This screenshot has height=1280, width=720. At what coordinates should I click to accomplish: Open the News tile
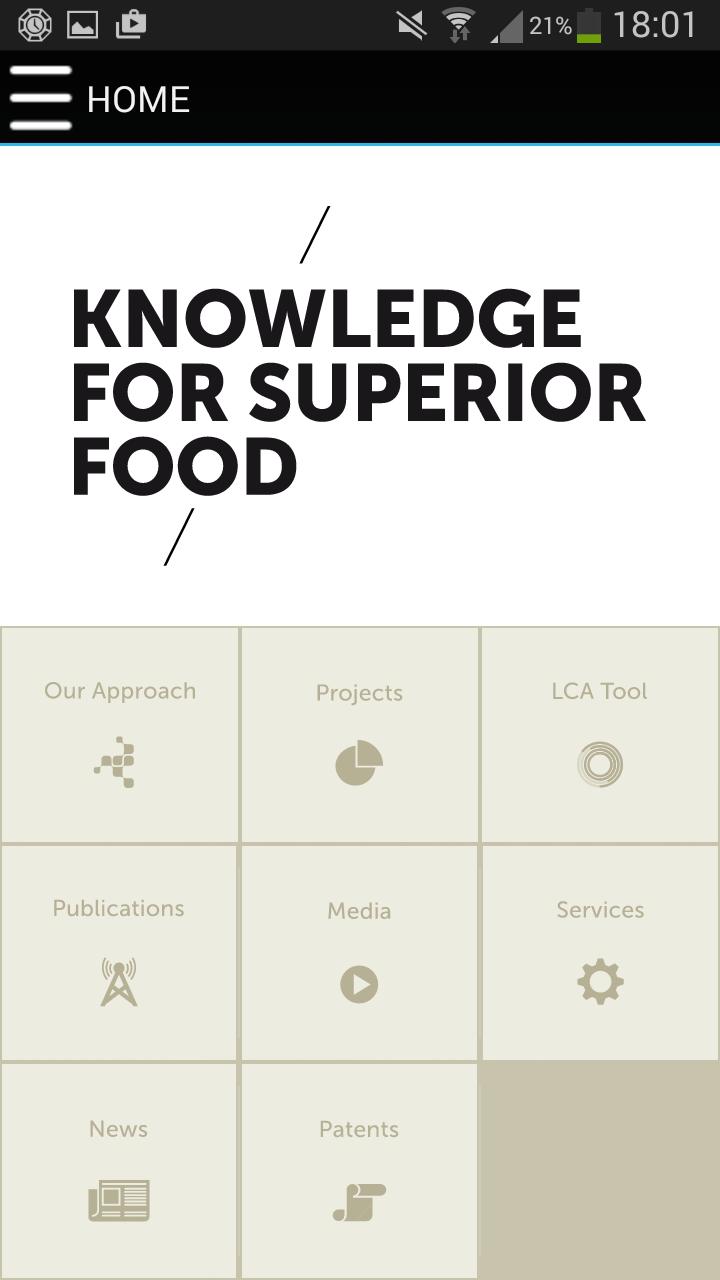119,1171
